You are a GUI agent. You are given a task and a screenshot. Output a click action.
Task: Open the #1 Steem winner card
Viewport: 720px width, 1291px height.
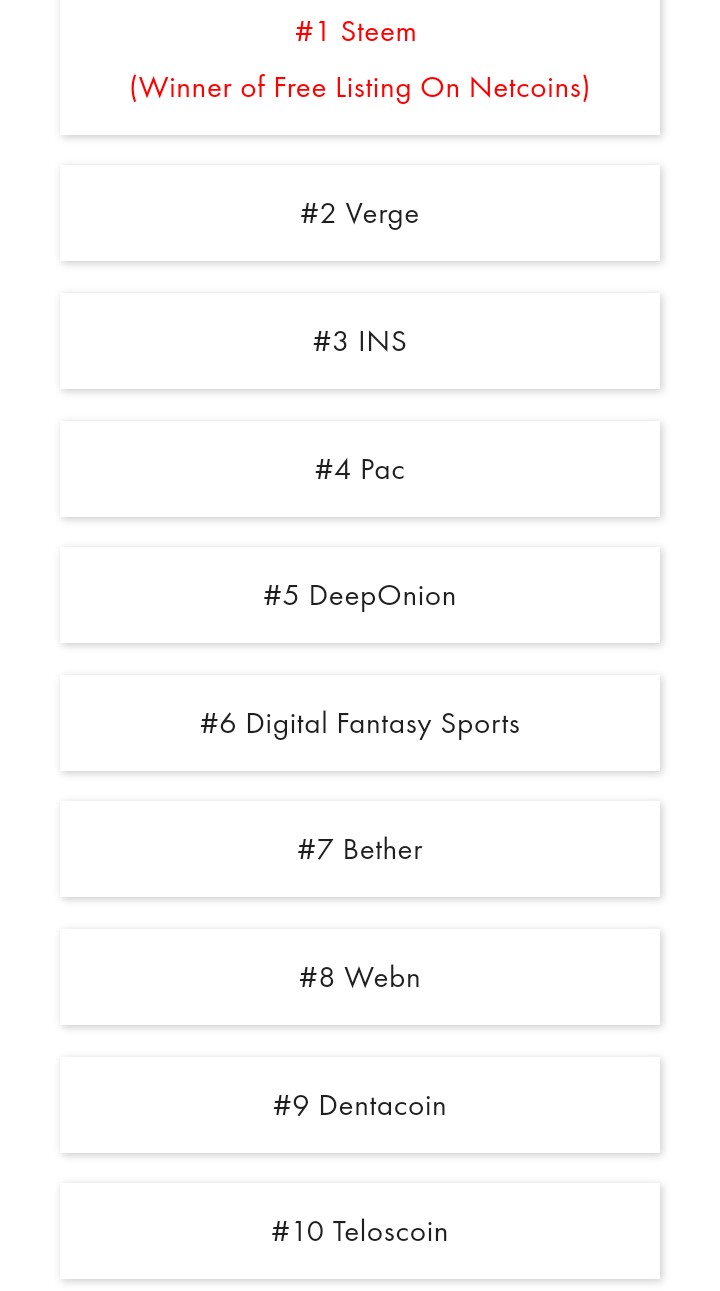pyautogui.click(x=360, y=66)
